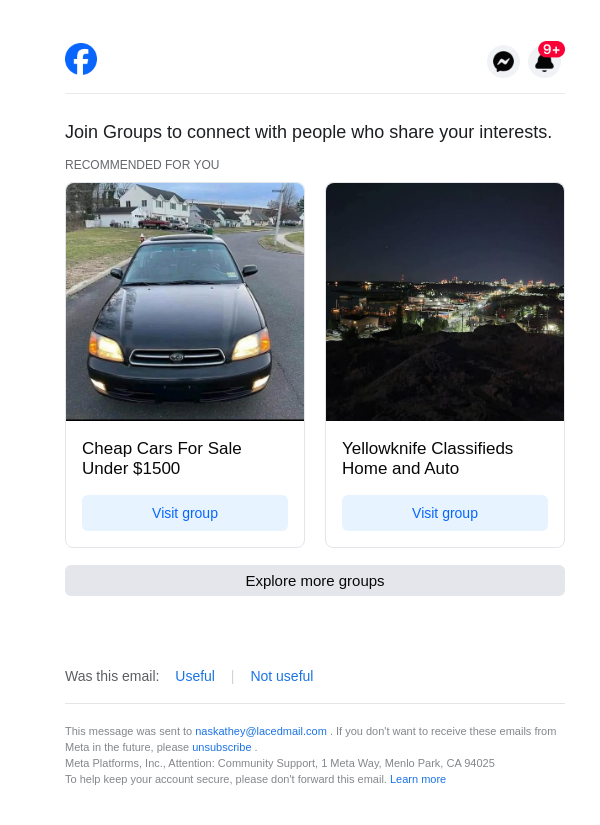Tap Explore more groups button
600x825 pixels.
click(x=315, y=581)
